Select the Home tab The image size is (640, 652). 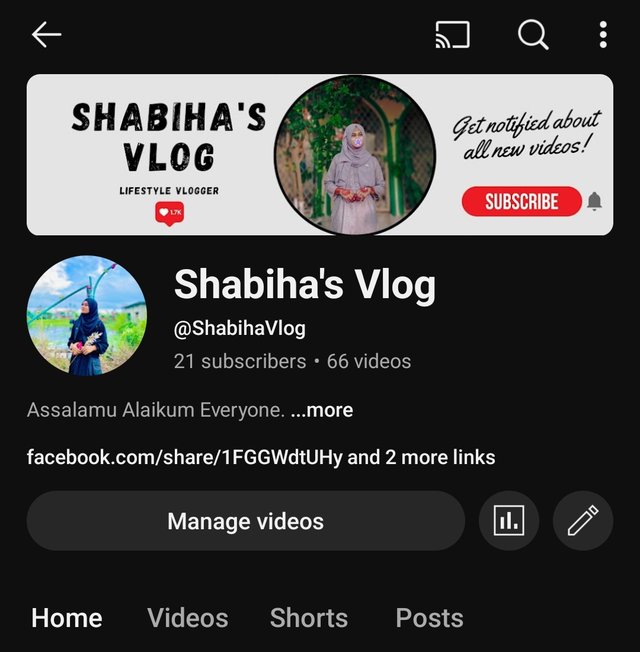pyautogui.click(x=67, y=618)
